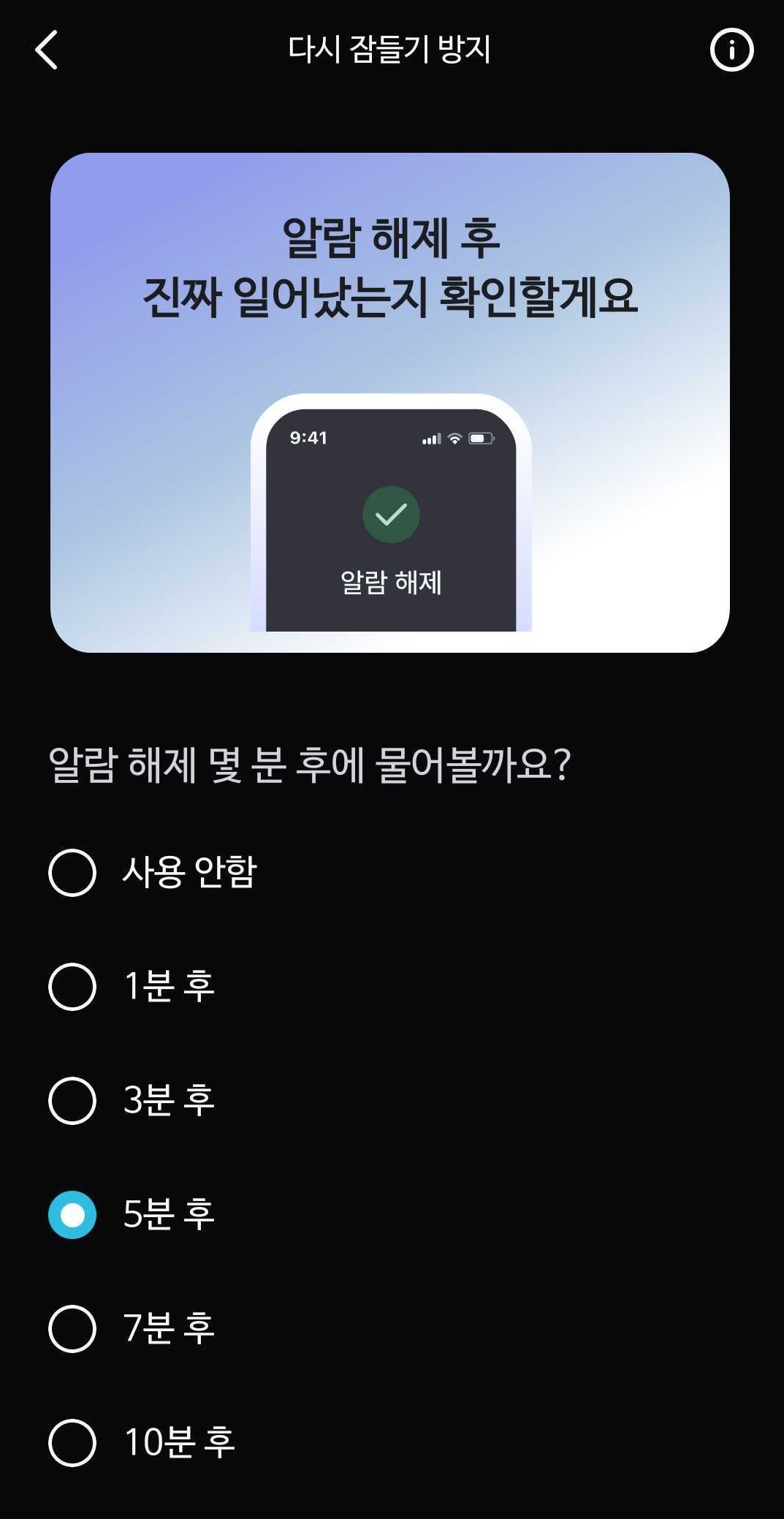Tap the 다시 잠들기 방지 title
Viewport: 784px width, 1519px height.
(392, 50)
